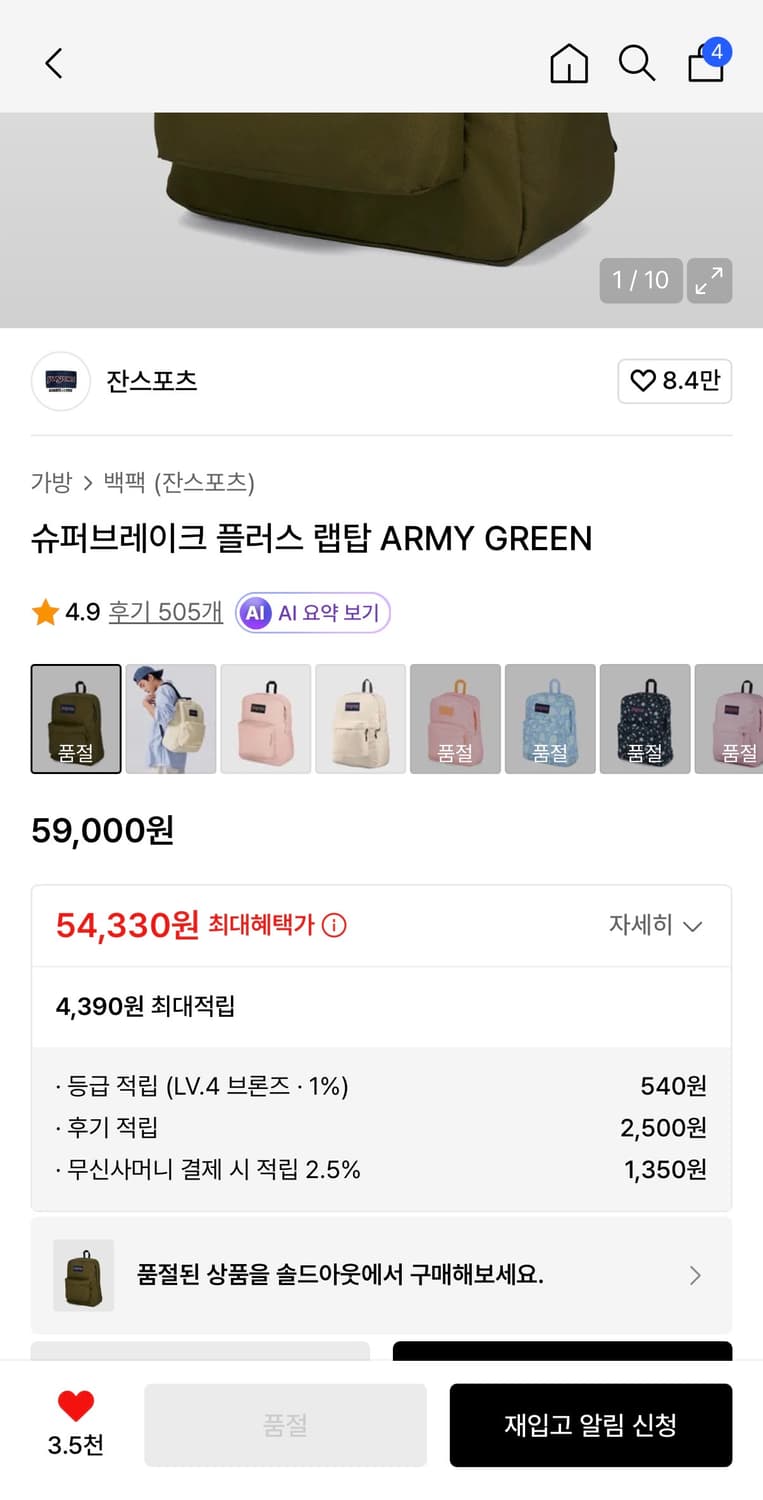Select the ARMY GREEN color variant

[75, 718]
